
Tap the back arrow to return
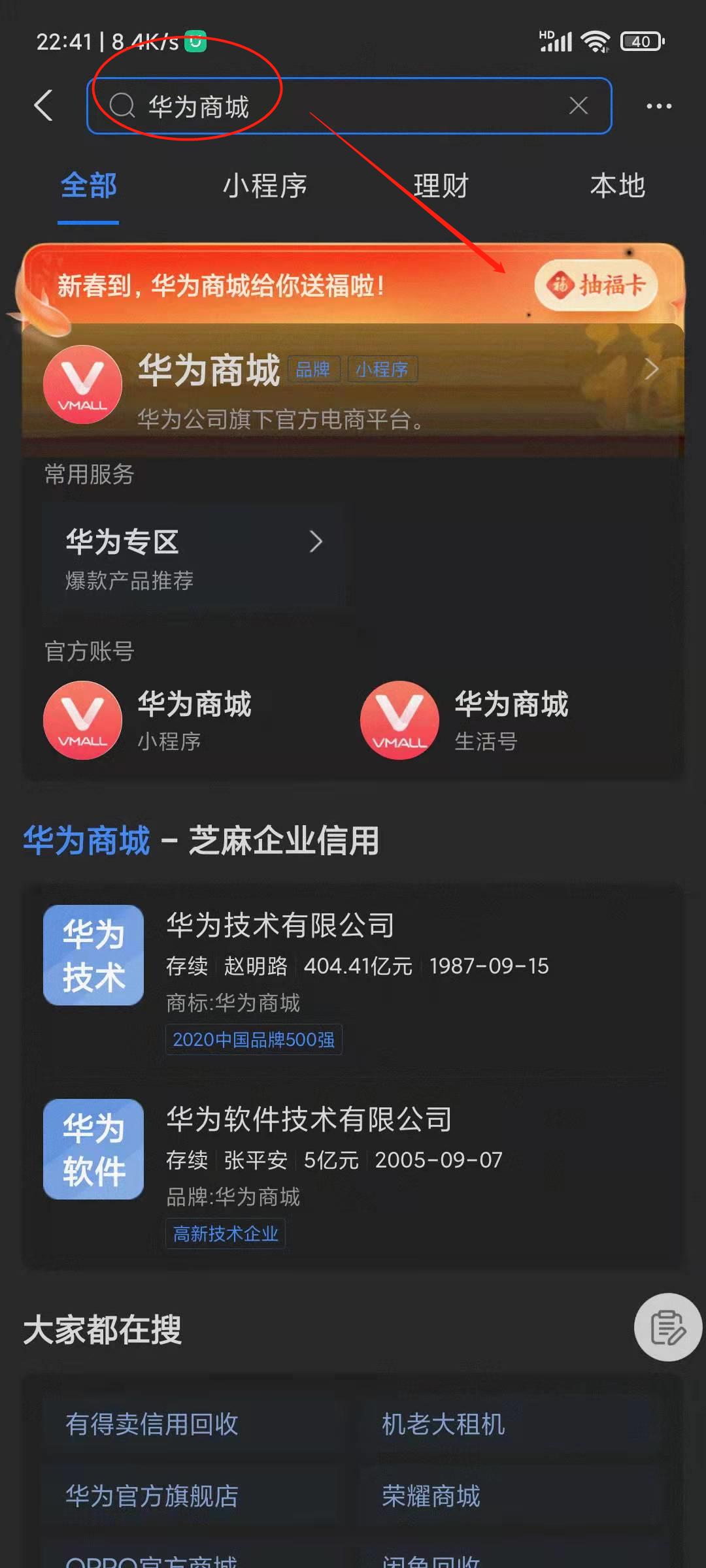(43, 106)
